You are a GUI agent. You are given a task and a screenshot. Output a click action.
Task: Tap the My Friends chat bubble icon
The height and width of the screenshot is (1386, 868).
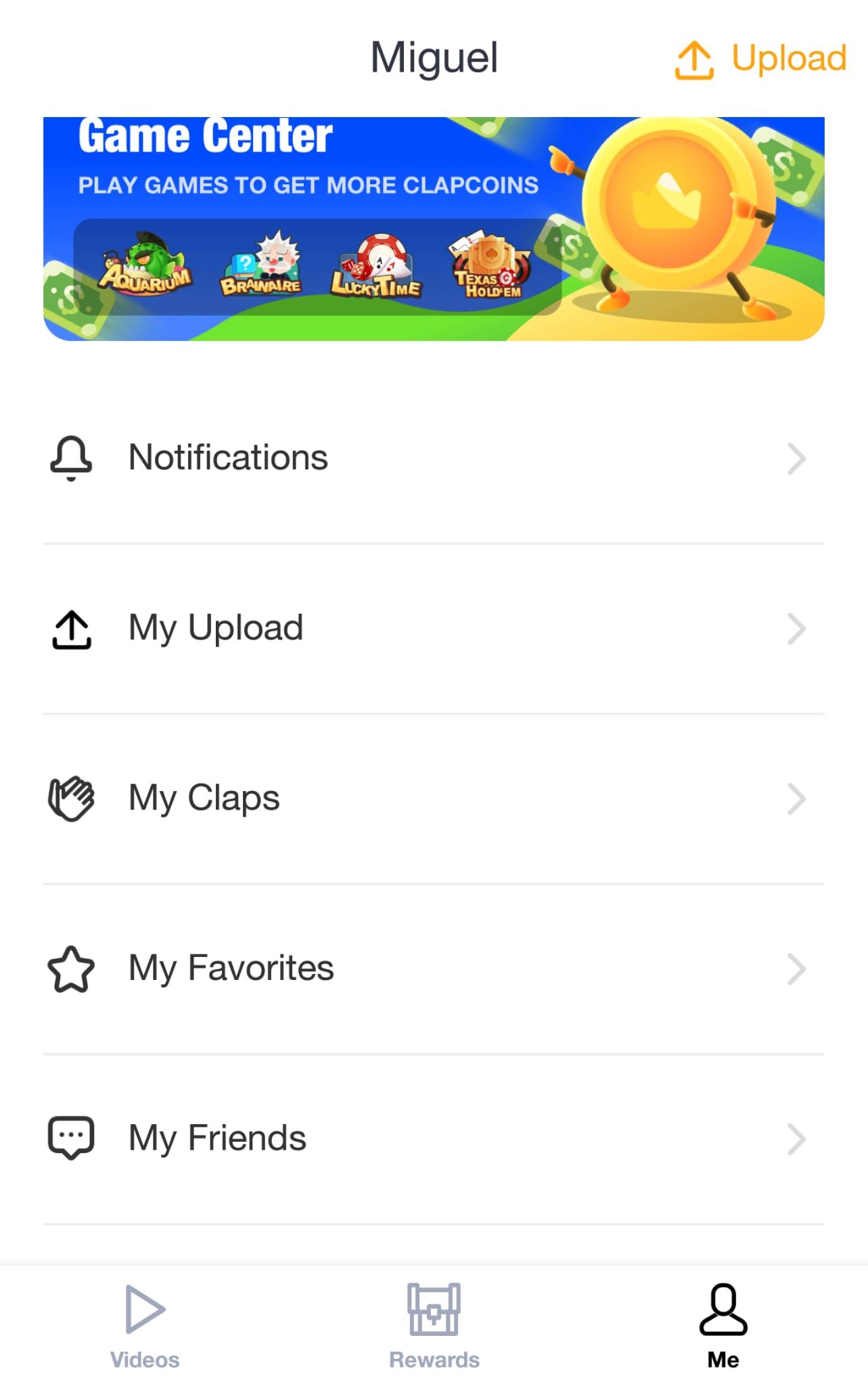point(70,1139)
